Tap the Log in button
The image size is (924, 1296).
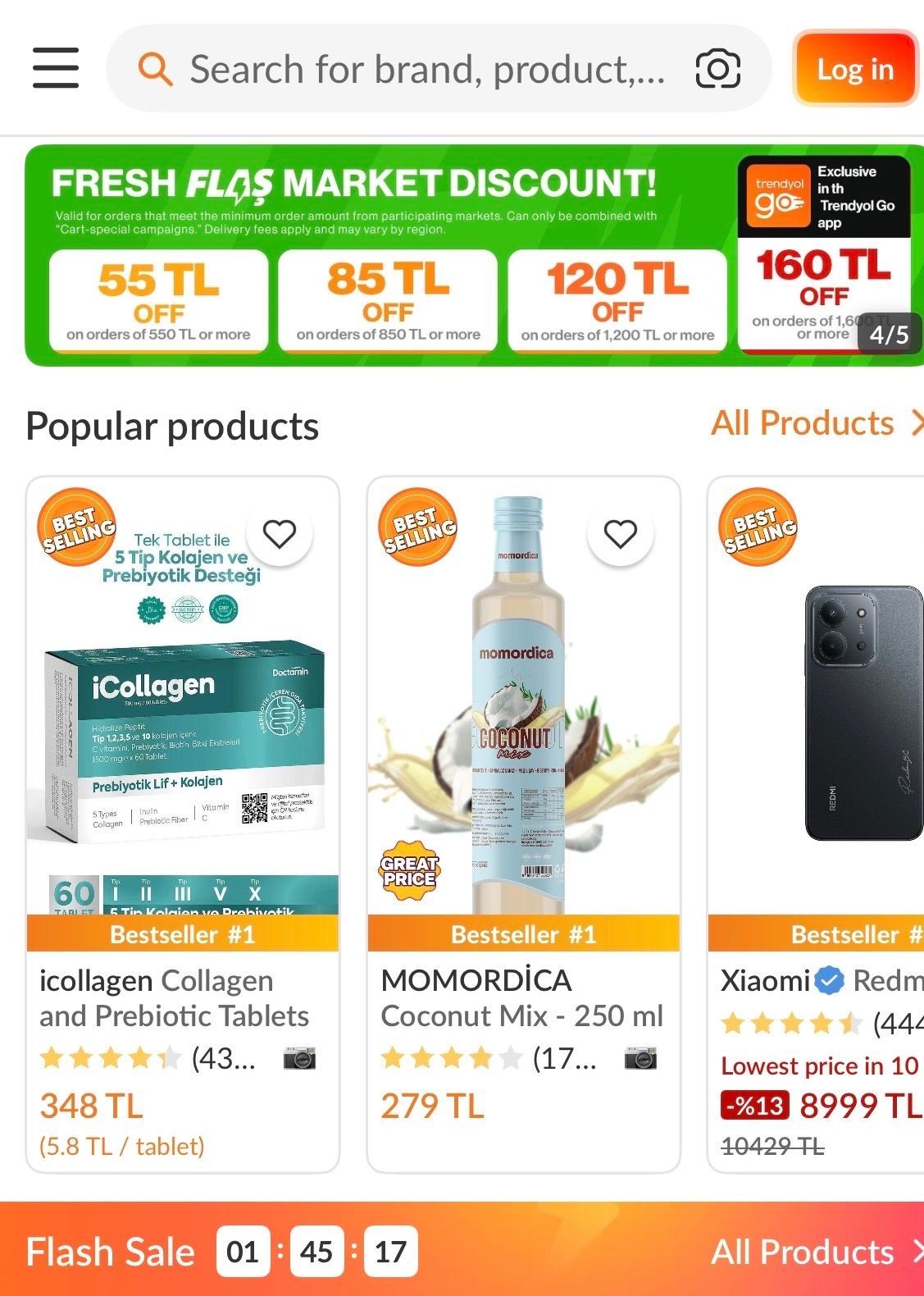coord(854,69)
